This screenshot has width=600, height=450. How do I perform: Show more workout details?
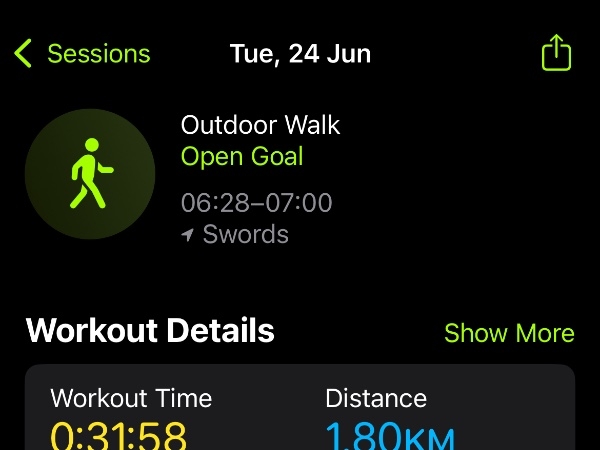509,333
